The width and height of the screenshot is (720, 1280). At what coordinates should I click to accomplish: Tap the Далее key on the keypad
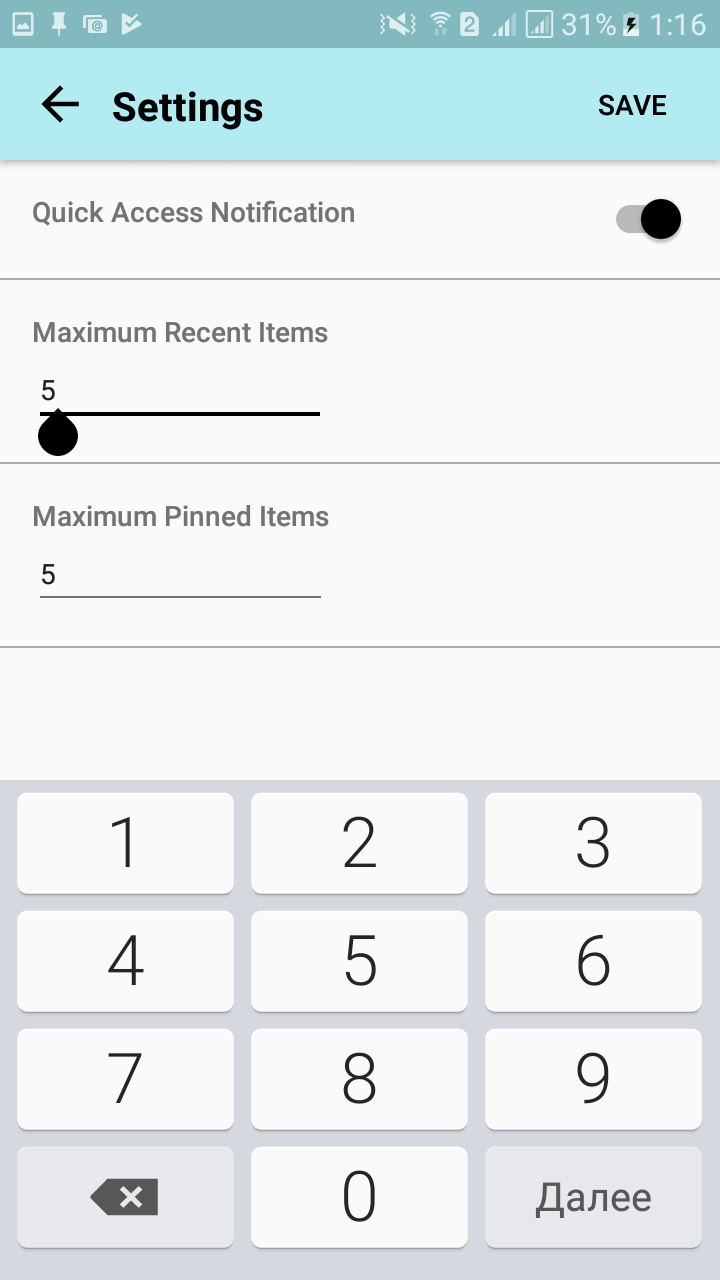click(593, 1197)
